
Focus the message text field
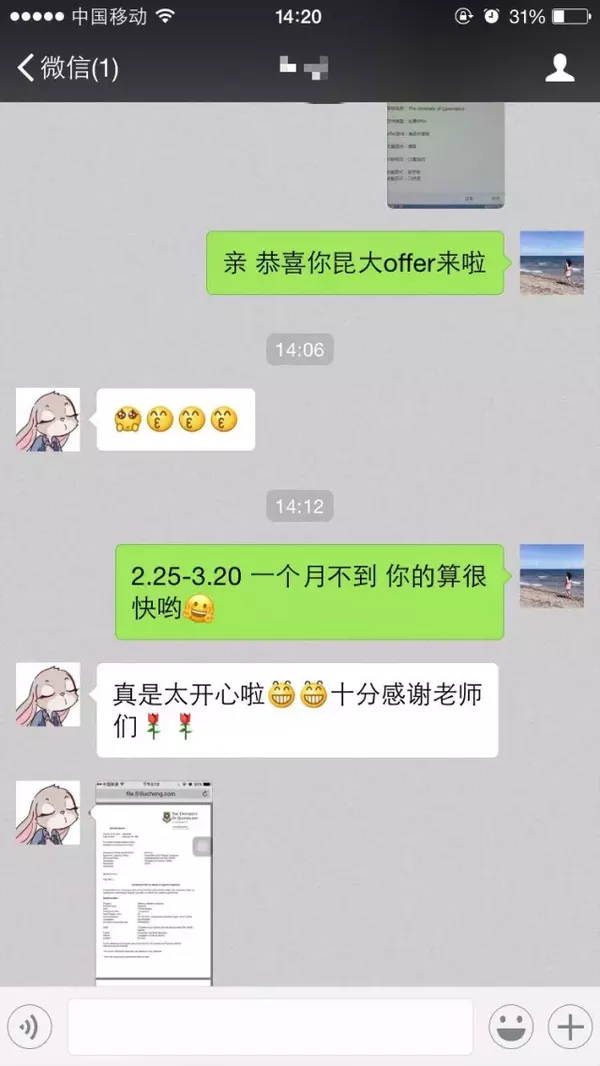270,1027
